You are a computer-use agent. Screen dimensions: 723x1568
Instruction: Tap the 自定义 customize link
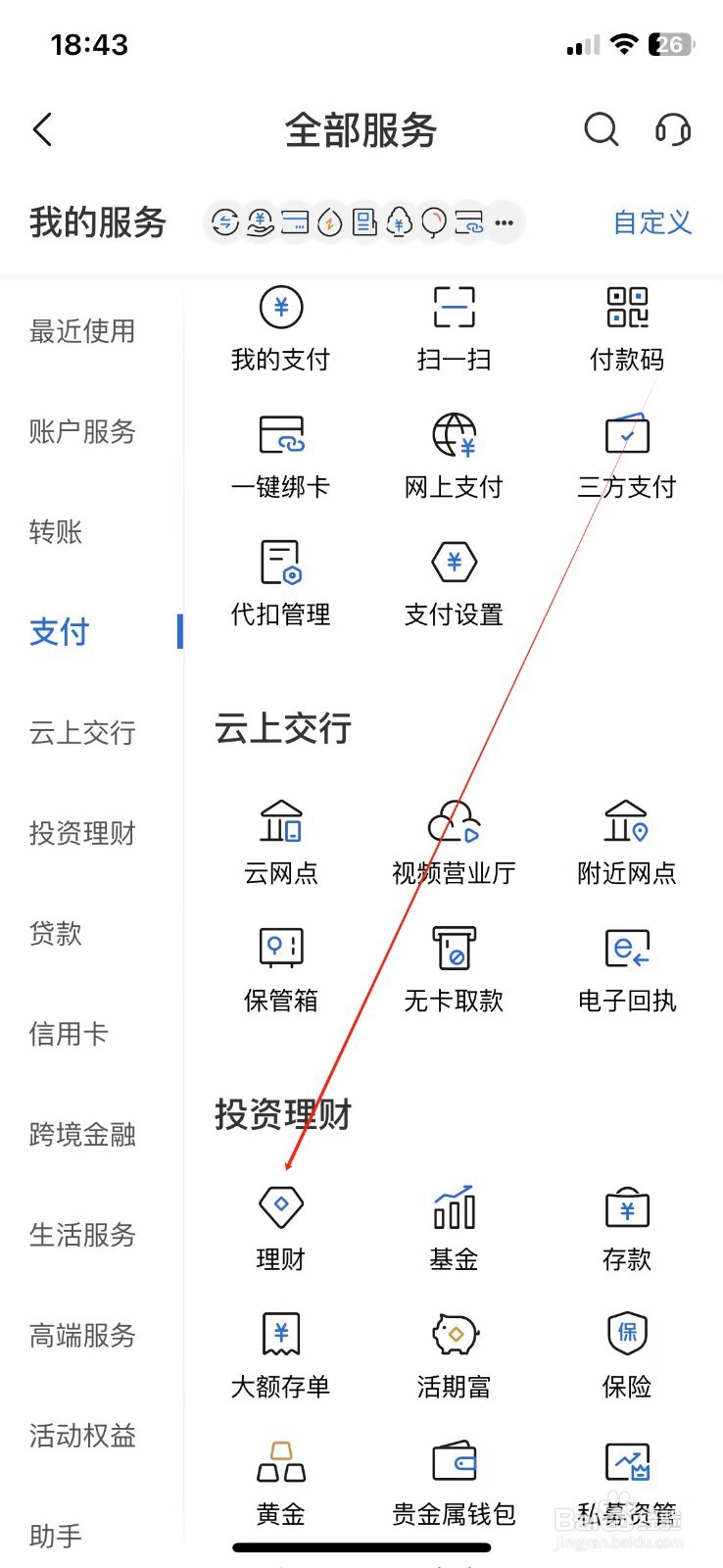651,223
